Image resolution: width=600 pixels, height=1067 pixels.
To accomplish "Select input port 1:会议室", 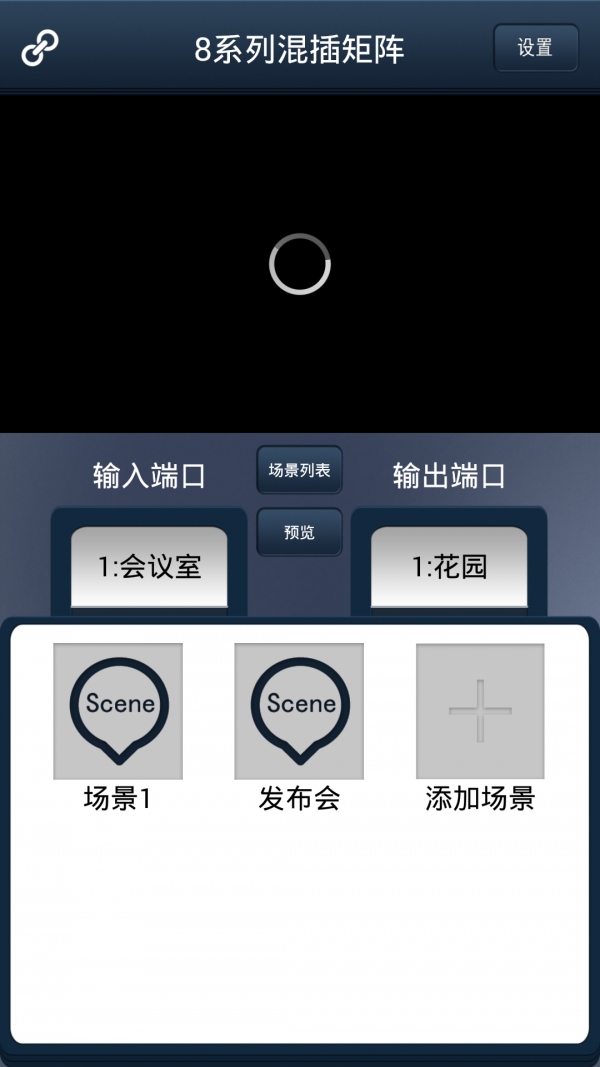I will (149, 567).
